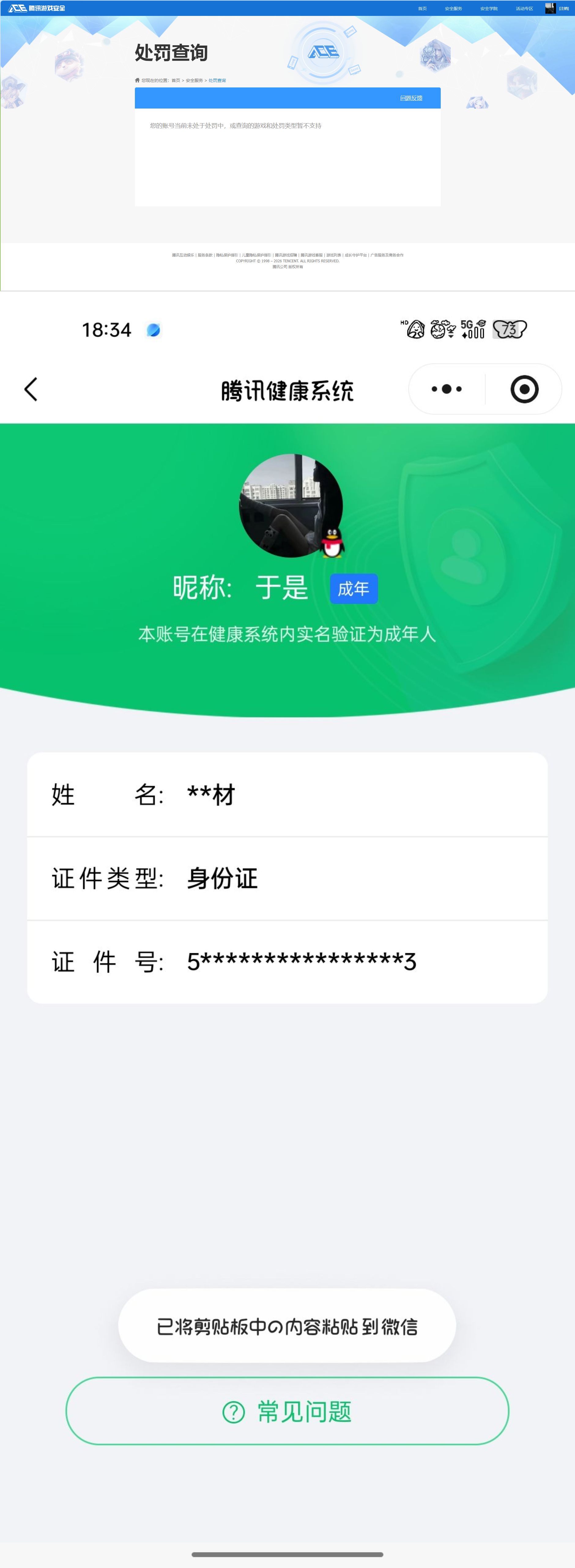Switch to the 活动专区 section
The image size is (575, 1568).
pos(525,9)
